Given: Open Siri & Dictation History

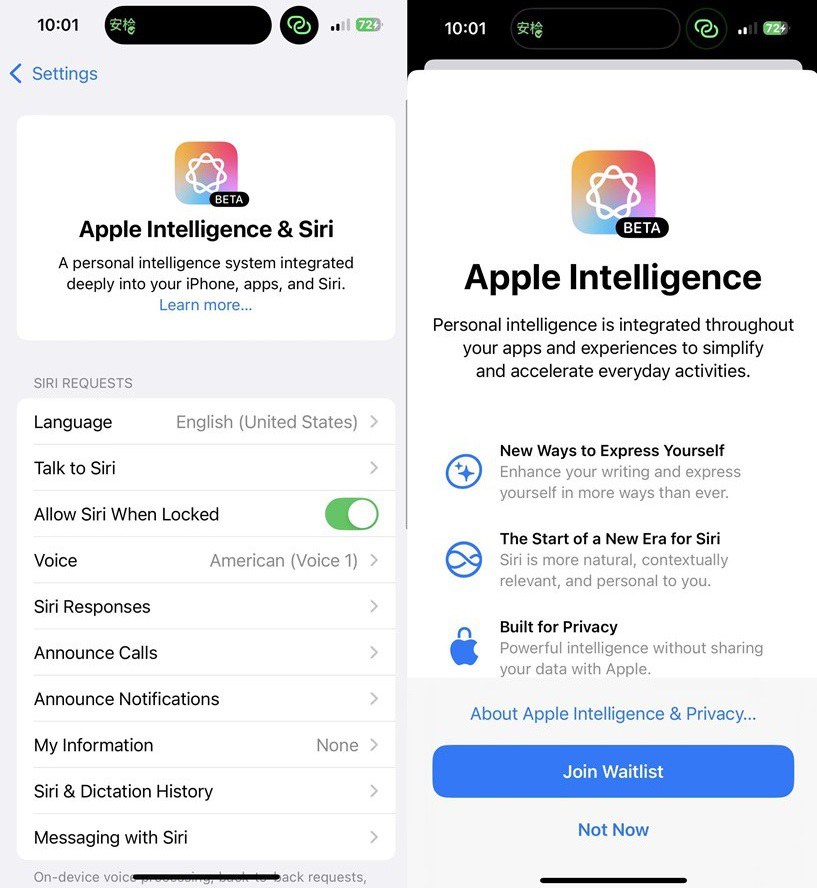Looking at the screenshot, I should click(x=206, y=791).
